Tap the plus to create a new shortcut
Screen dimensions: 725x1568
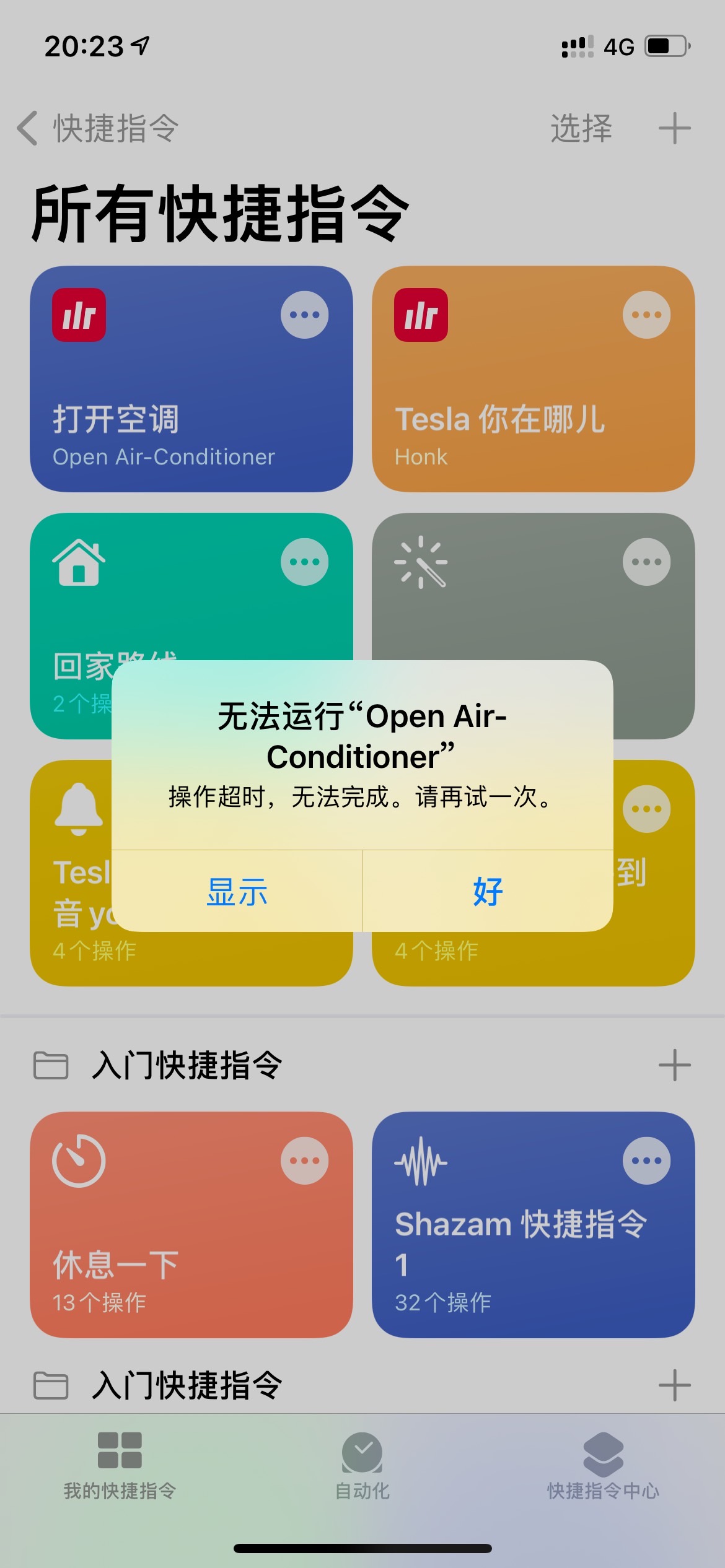674,129
